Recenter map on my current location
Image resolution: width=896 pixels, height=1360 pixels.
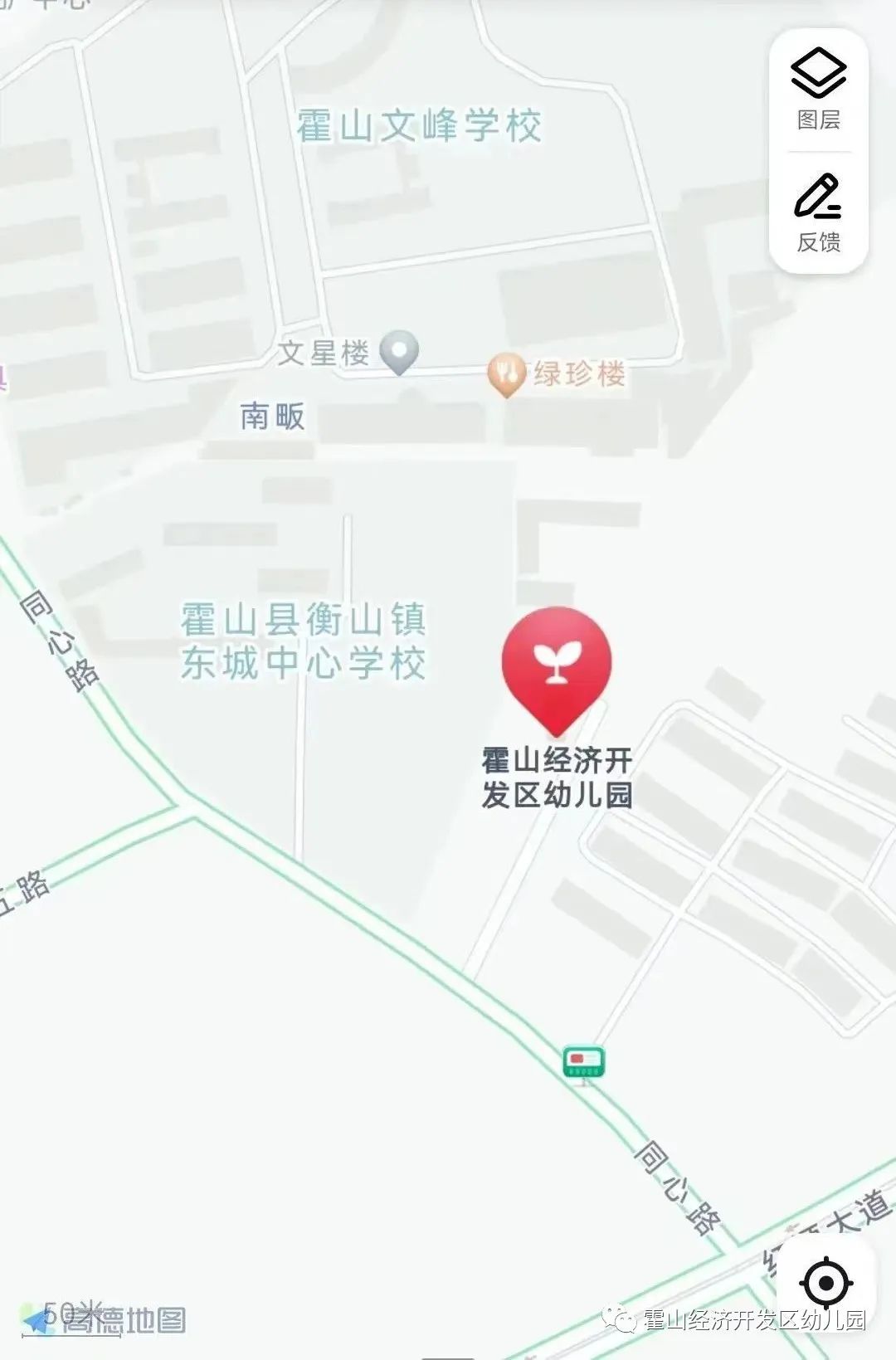pyautogui.click(x=825, y=1283)
